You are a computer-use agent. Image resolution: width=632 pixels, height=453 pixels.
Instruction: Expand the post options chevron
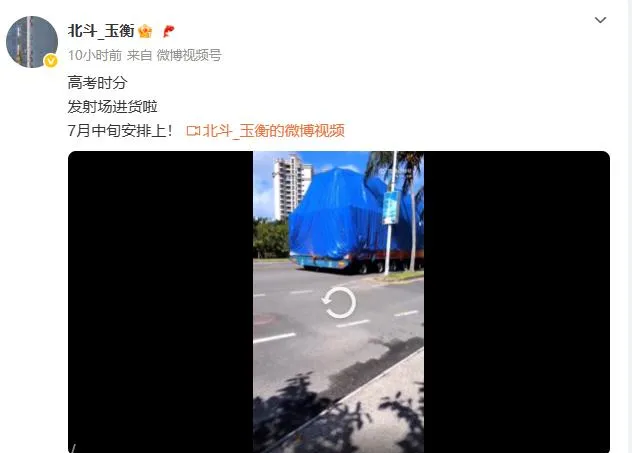[600, 20]
